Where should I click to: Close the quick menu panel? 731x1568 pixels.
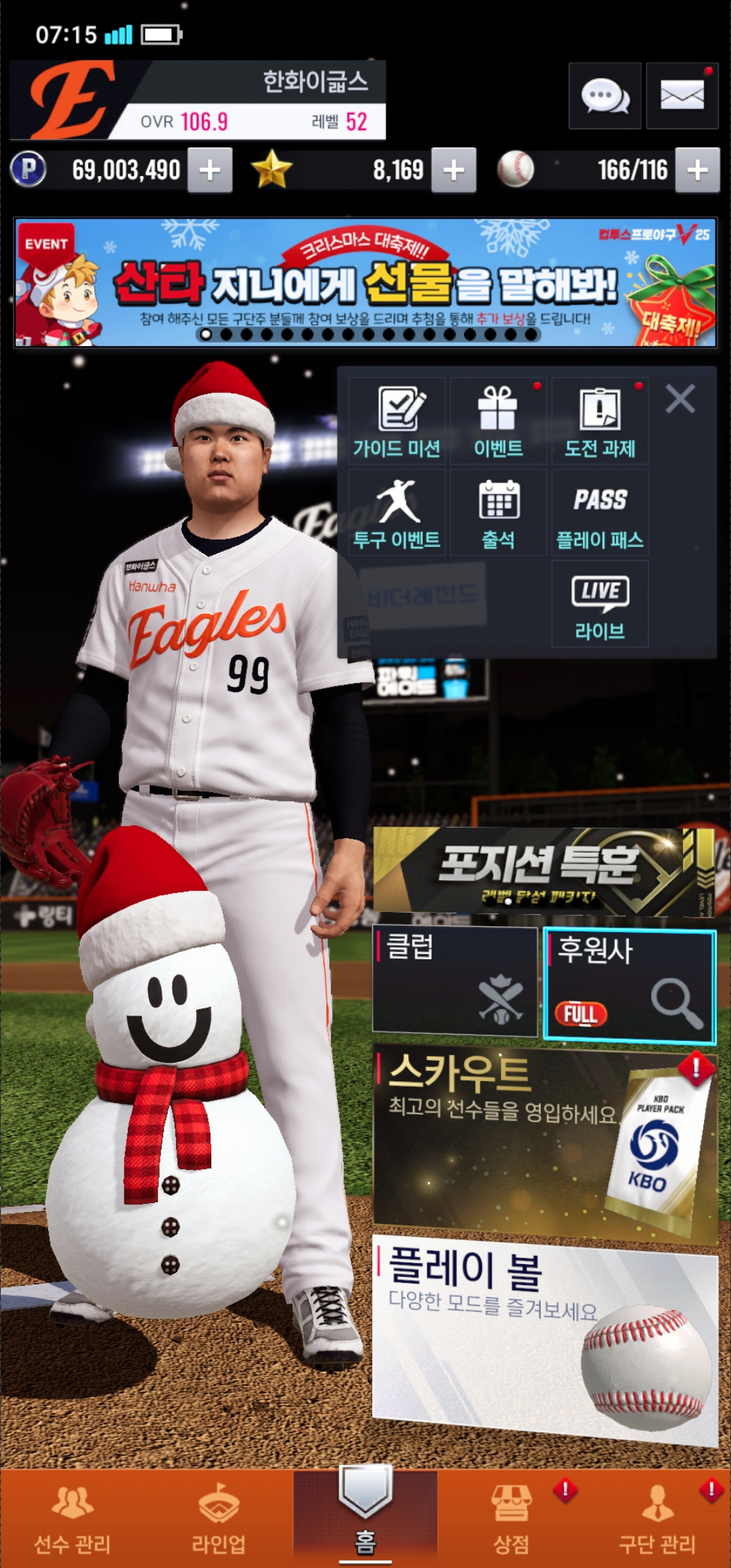680,399
